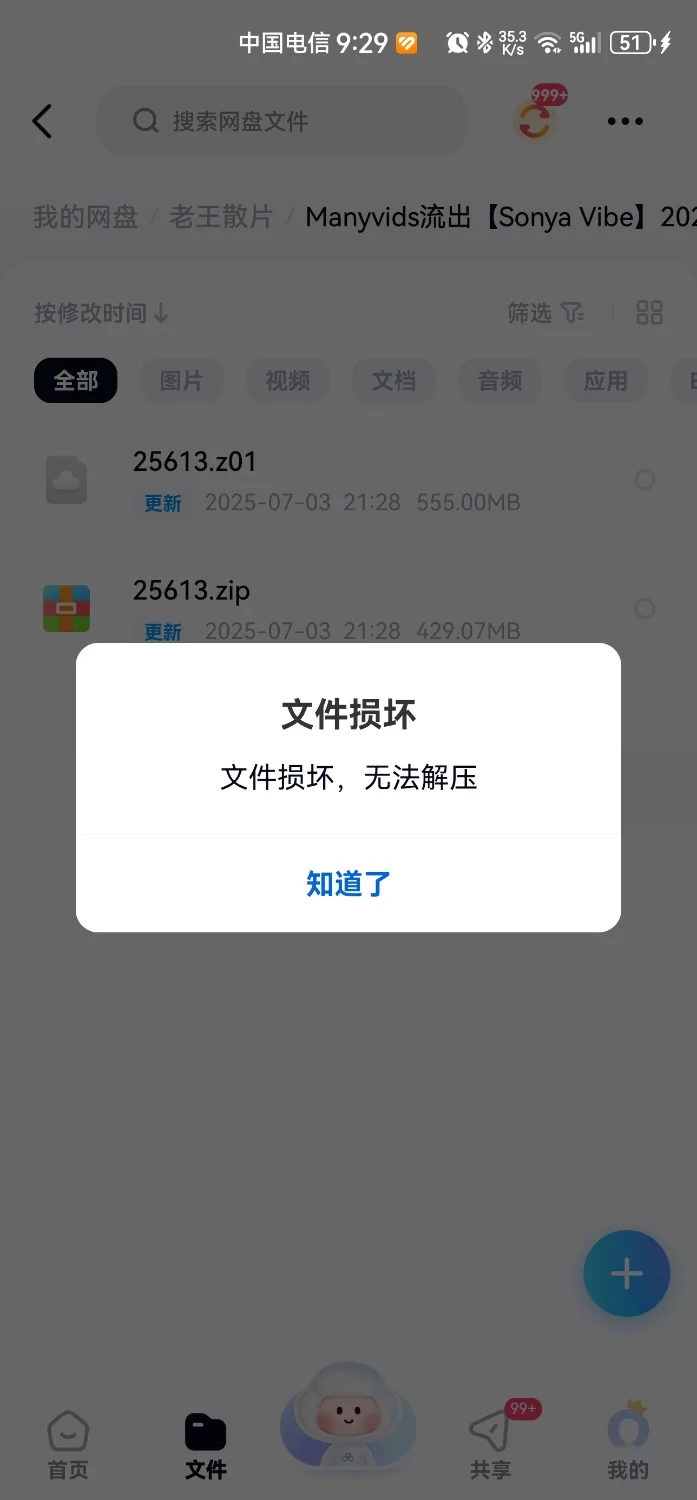Open the 筛选 filter options
697x1500 pixels.
[545, 313]
